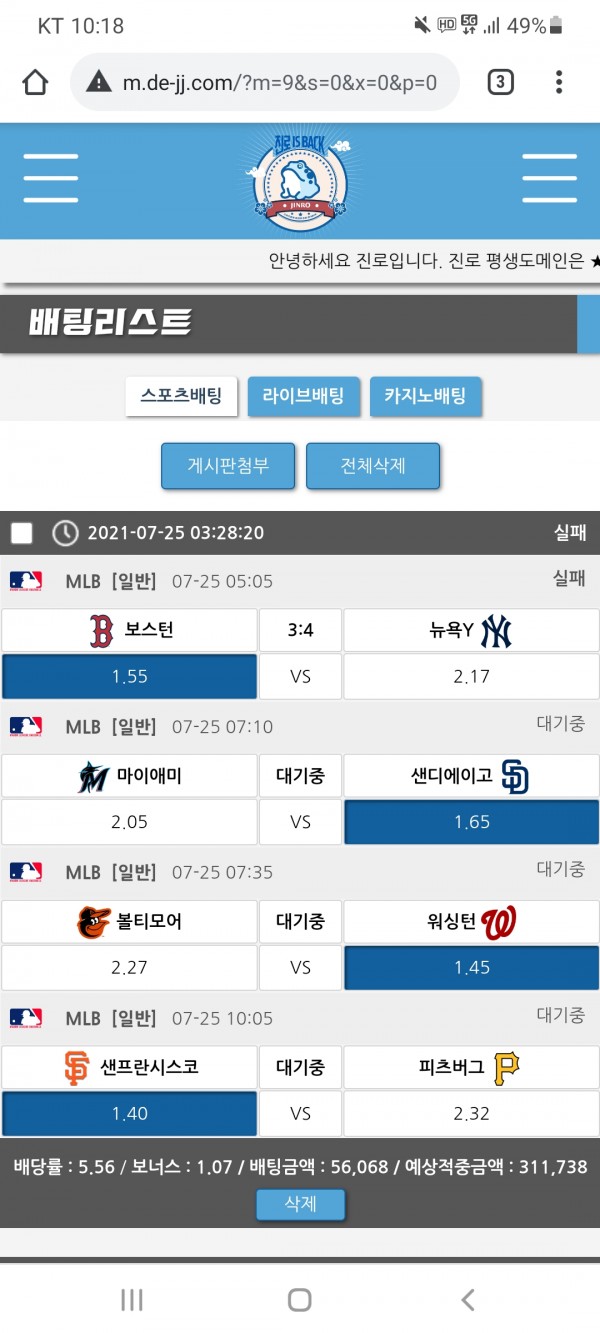Go to the site home via the Jinro logo

tap(299, 180)
